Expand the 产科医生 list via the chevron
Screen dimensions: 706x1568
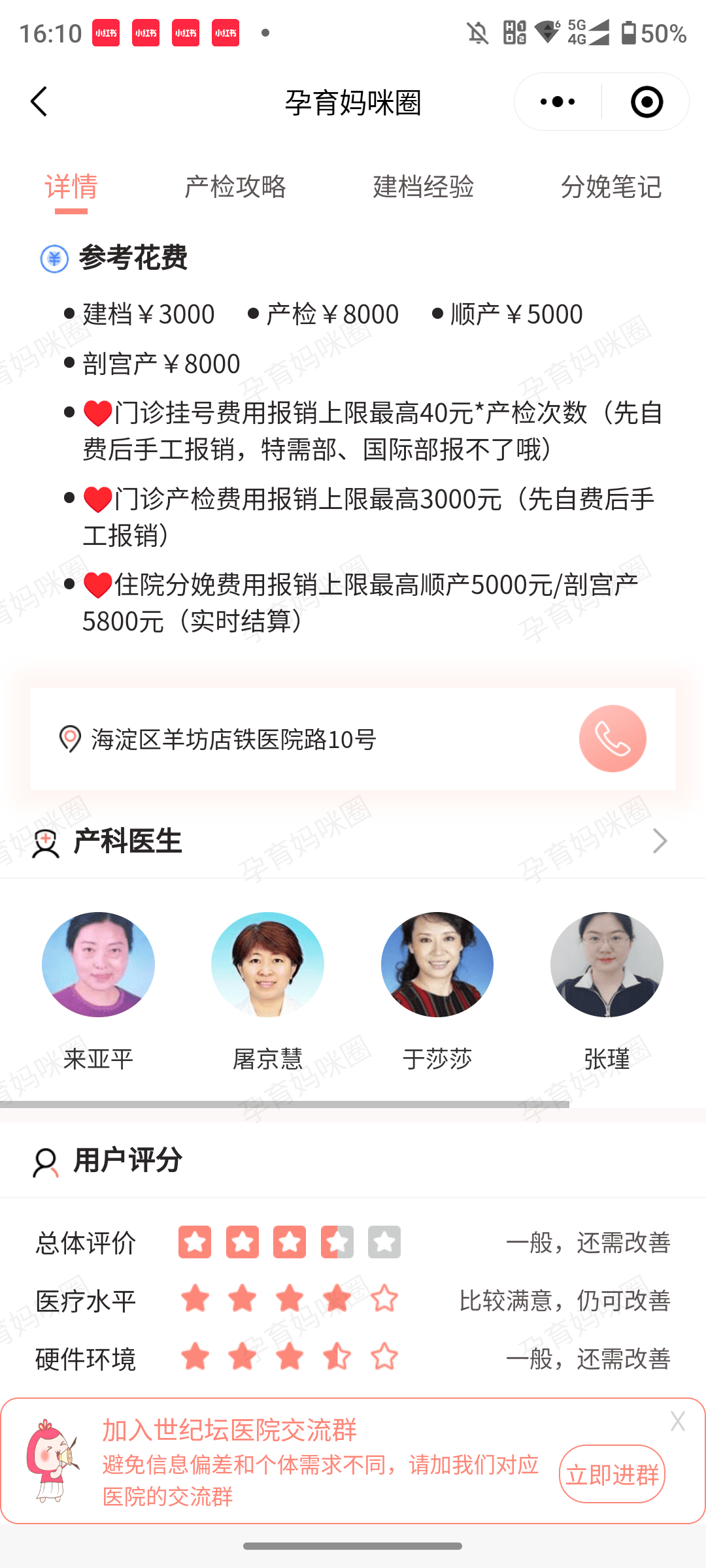click(x=660, y=841)
